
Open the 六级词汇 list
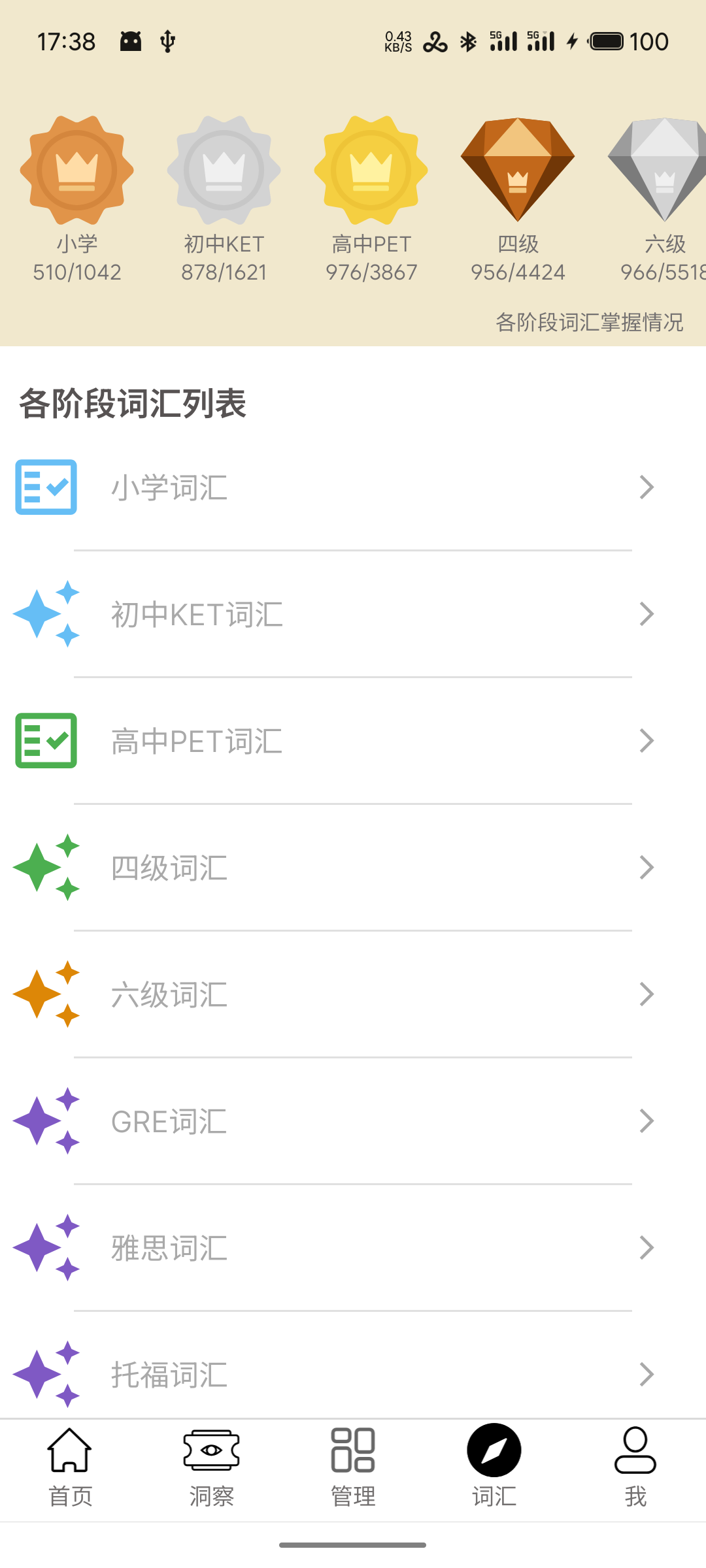click(x=353, y=994)
